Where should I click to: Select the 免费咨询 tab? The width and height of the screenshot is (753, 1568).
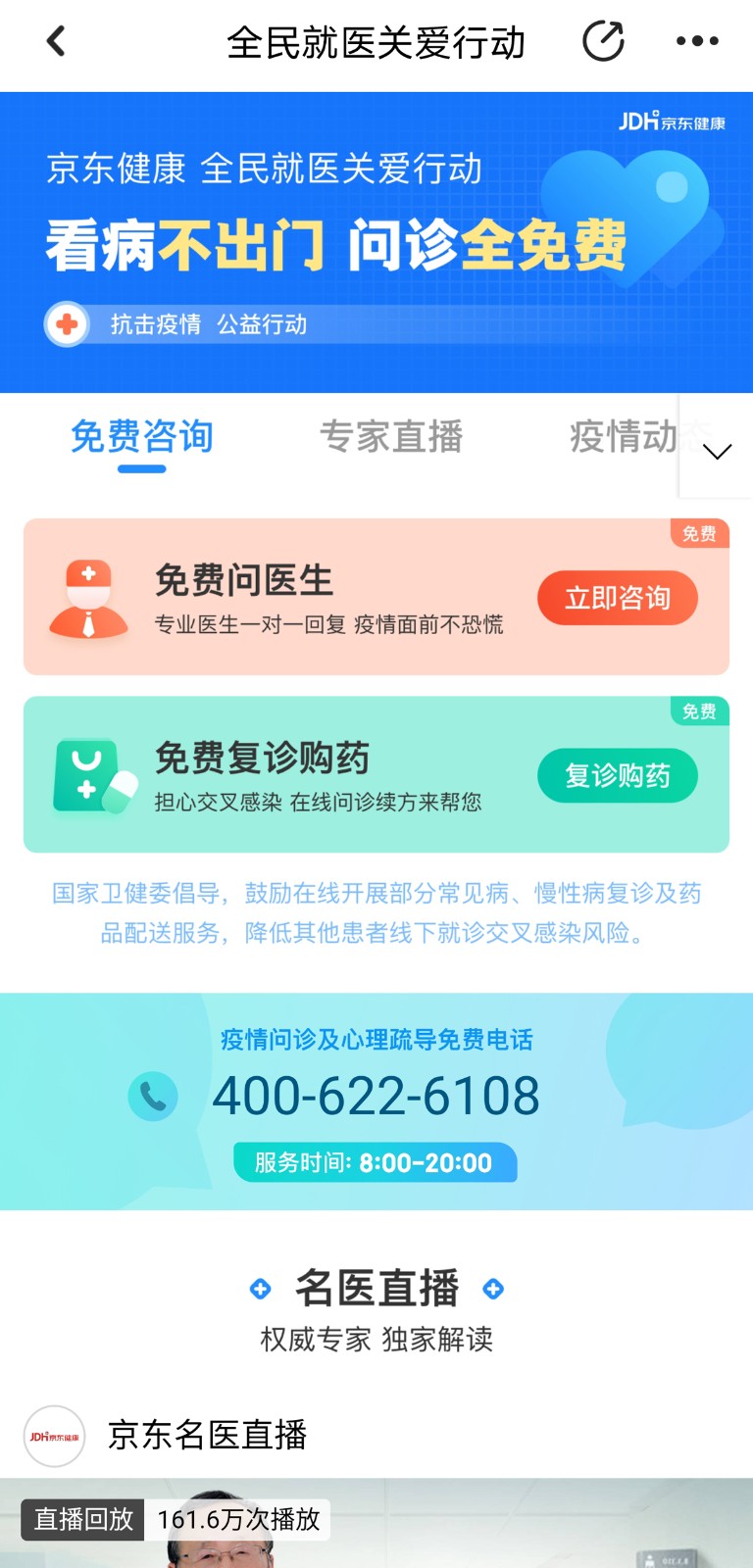pos(142,437)
